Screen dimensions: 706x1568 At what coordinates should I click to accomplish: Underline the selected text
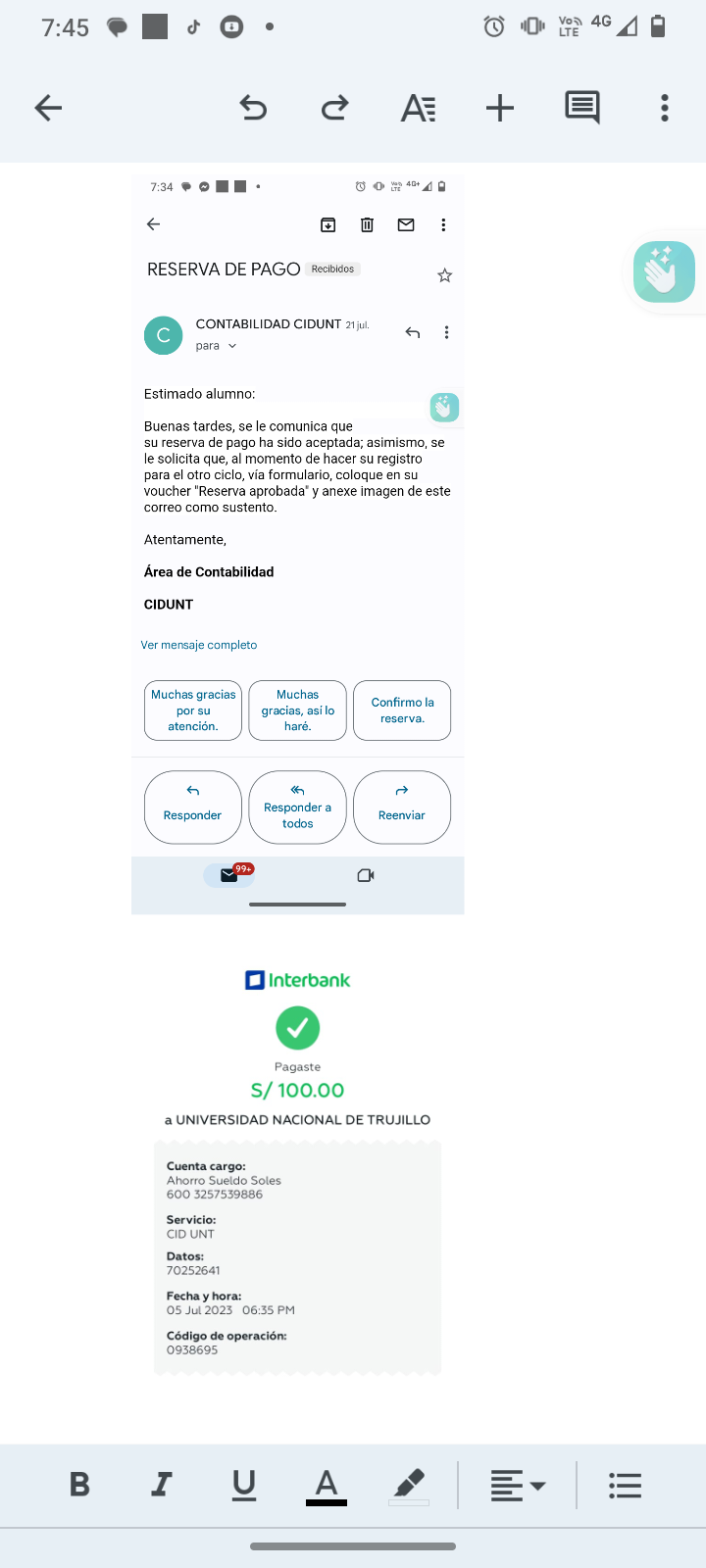click(244, 1486)
